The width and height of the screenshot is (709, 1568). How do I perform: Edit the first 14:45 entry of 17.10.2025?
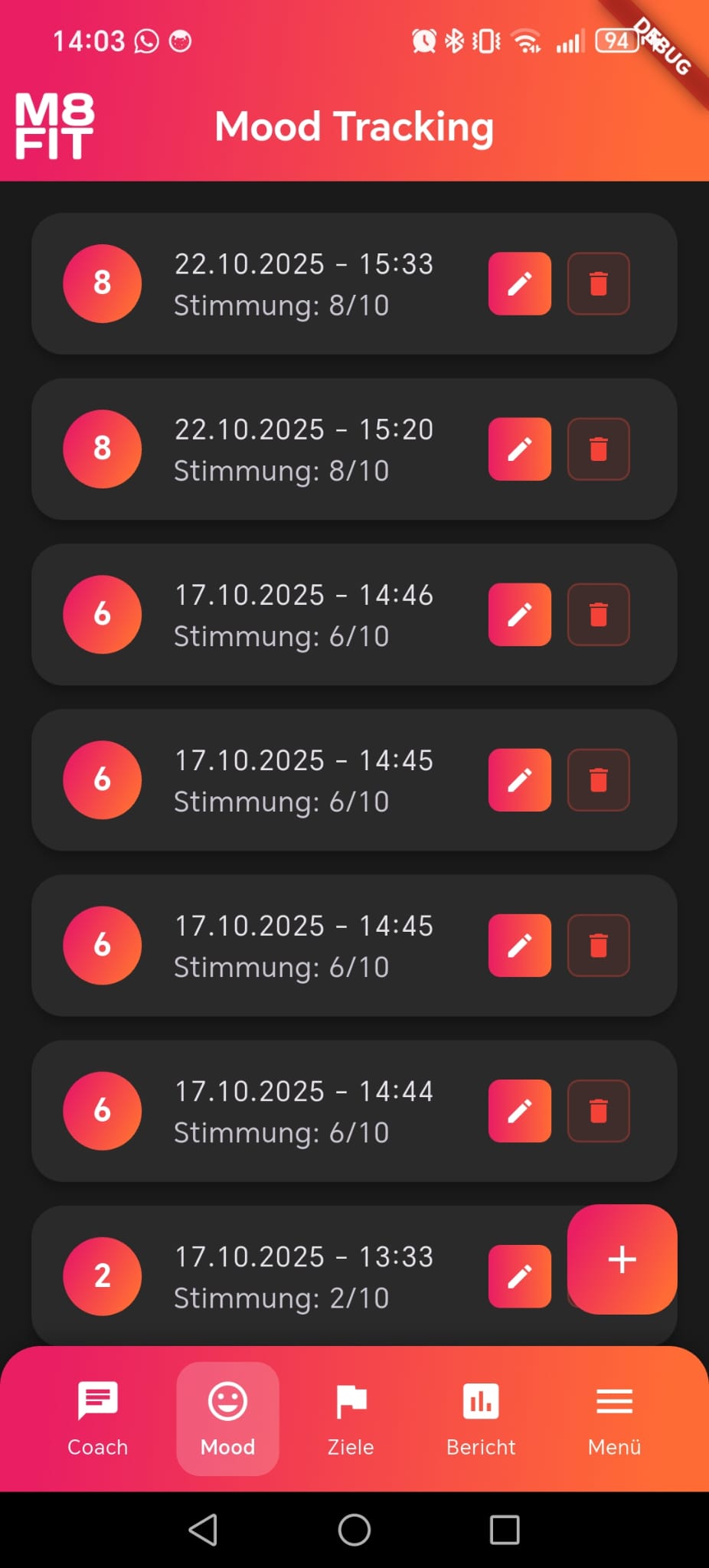519,779
